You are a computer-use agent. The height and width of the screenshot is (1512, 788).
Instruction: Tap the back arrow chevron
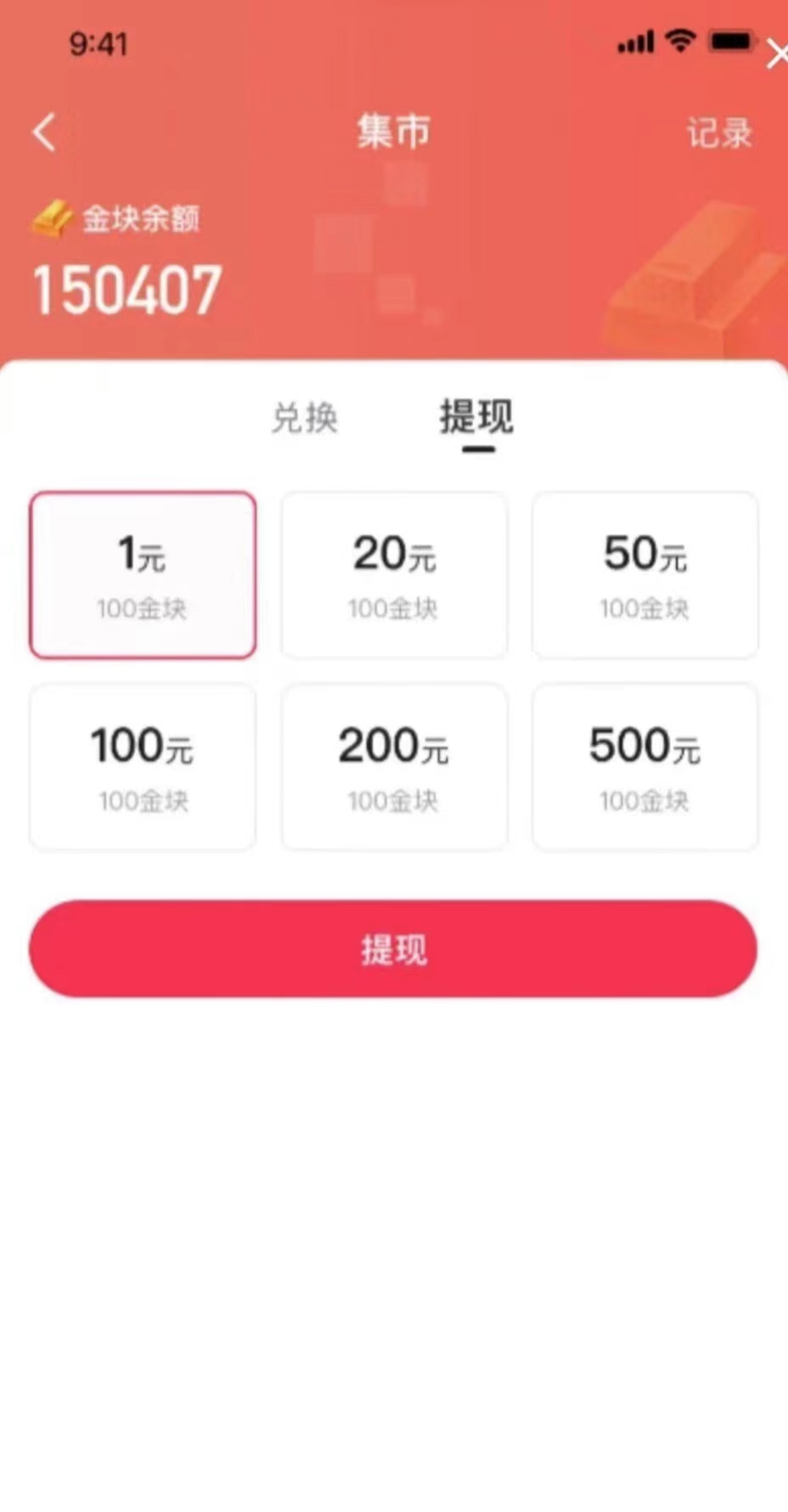[43, 133]
